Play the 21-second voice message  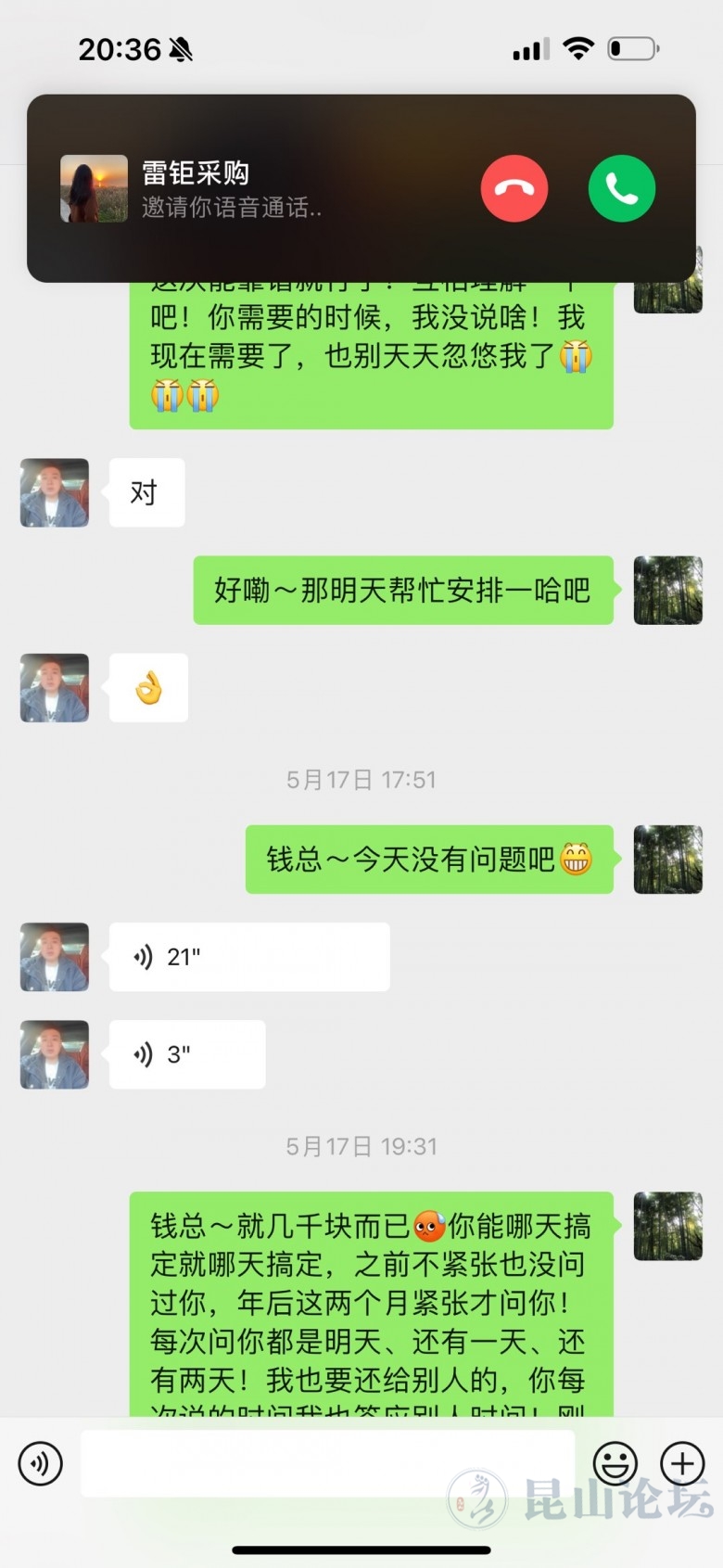click(248, 957)
